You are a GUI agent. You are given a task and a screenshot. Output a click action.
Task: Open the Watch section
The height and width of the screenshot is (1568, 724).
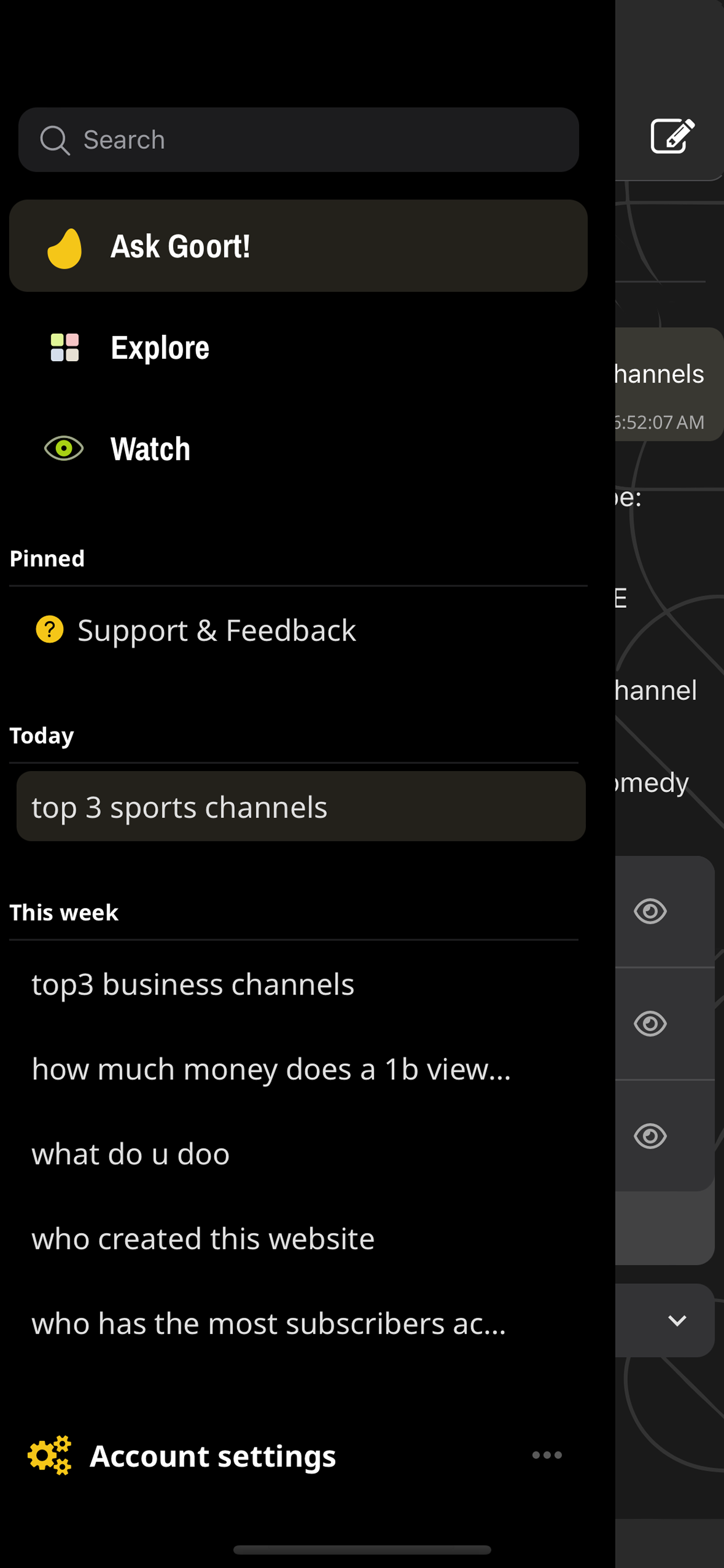tap(150, 449)
